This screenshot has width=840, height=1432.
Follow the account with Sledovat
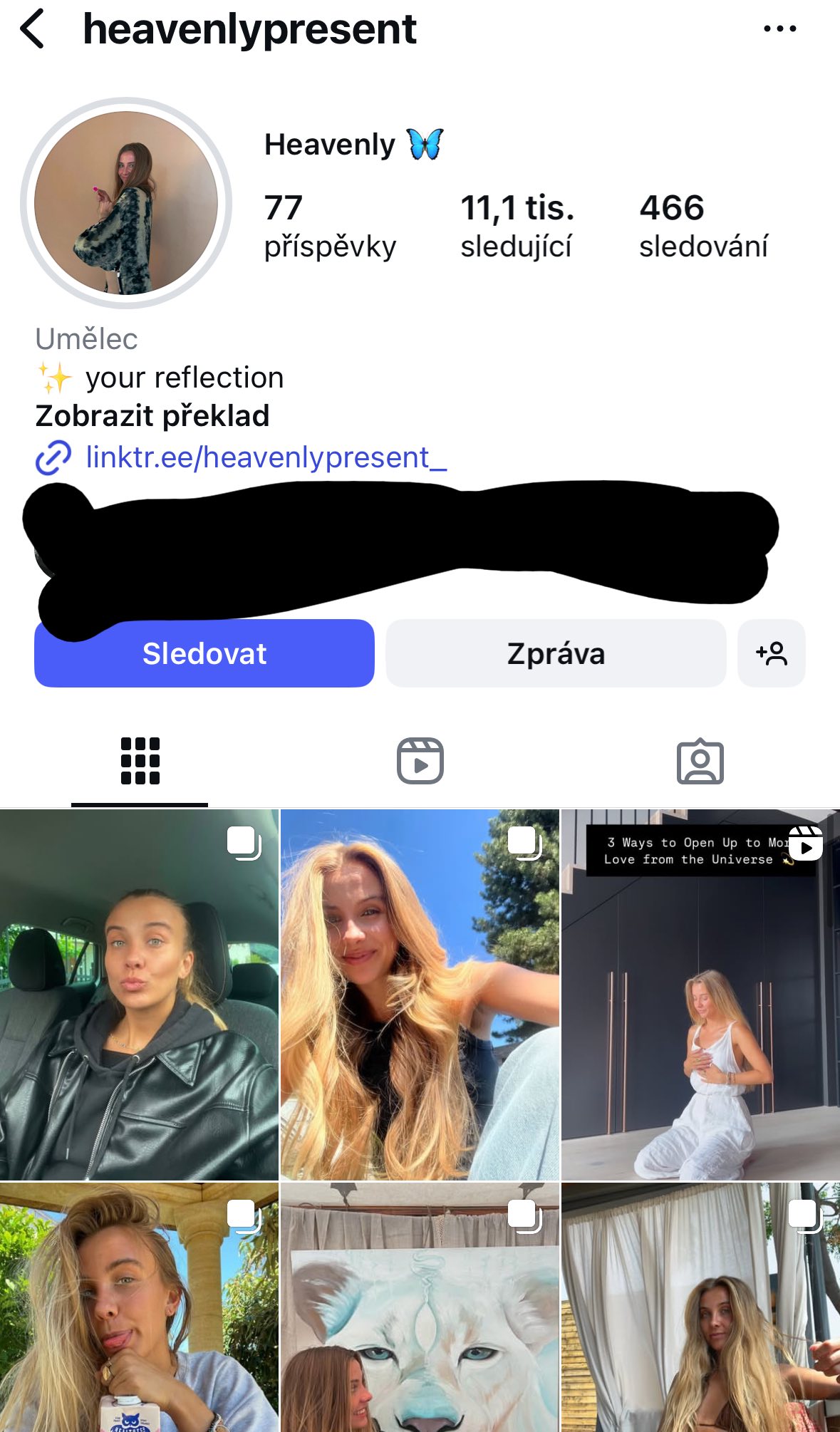click(x=204, y=653)
